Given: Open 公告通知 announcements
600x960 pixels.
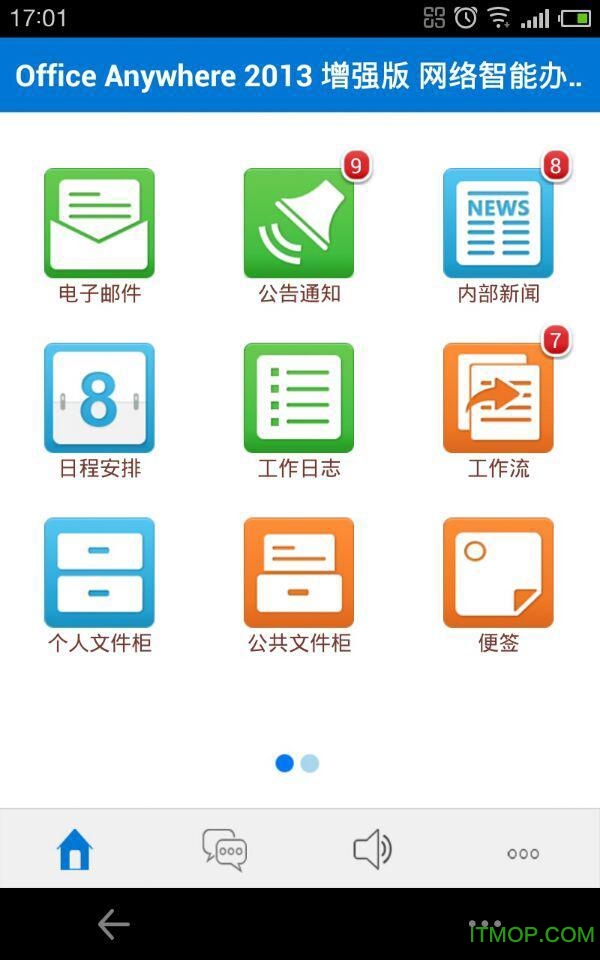Looking at the screenshot, I should pyautogui.click(x=299, y=223).
